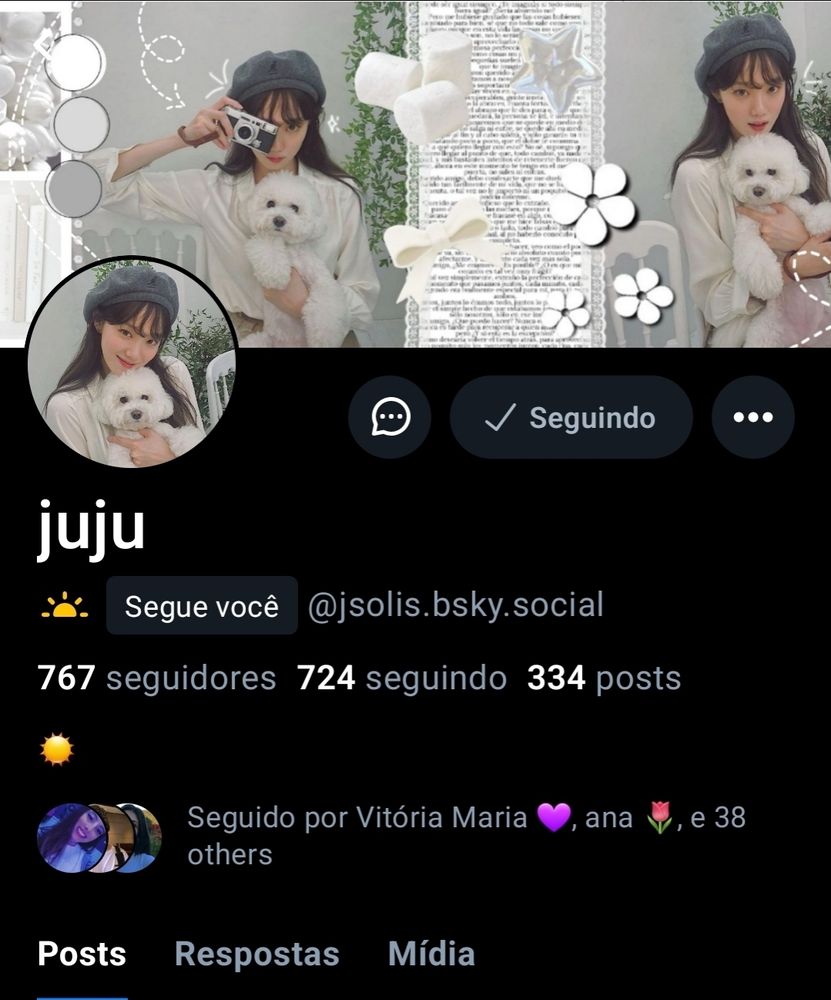Tap the Seguindo button to unfollow
This screenshot has height=1000, width=831.
tap(571, 417)
